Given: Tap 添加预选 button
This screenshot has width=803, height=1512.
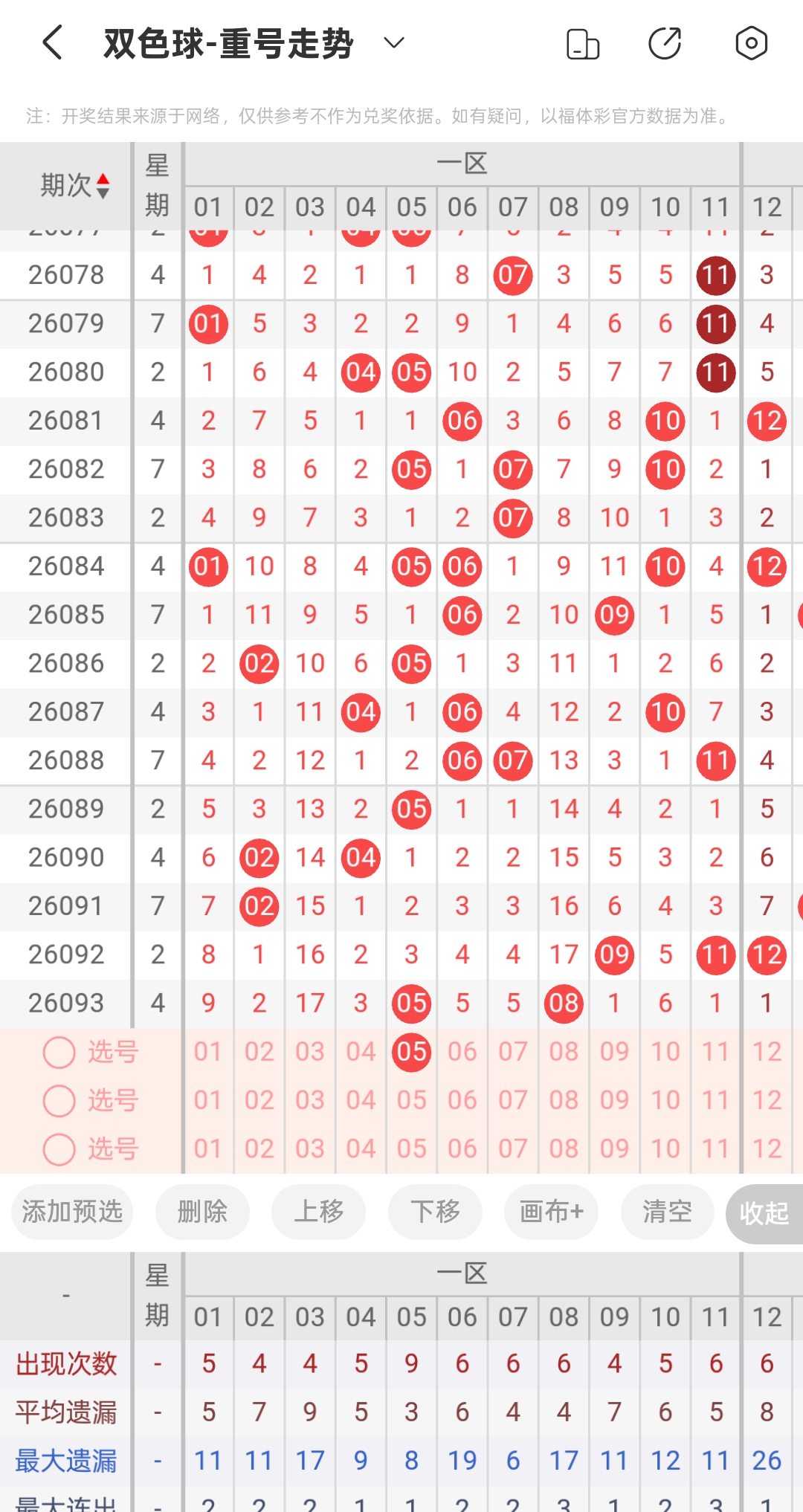Looking at the screenshot, I should click(72, 1212).
